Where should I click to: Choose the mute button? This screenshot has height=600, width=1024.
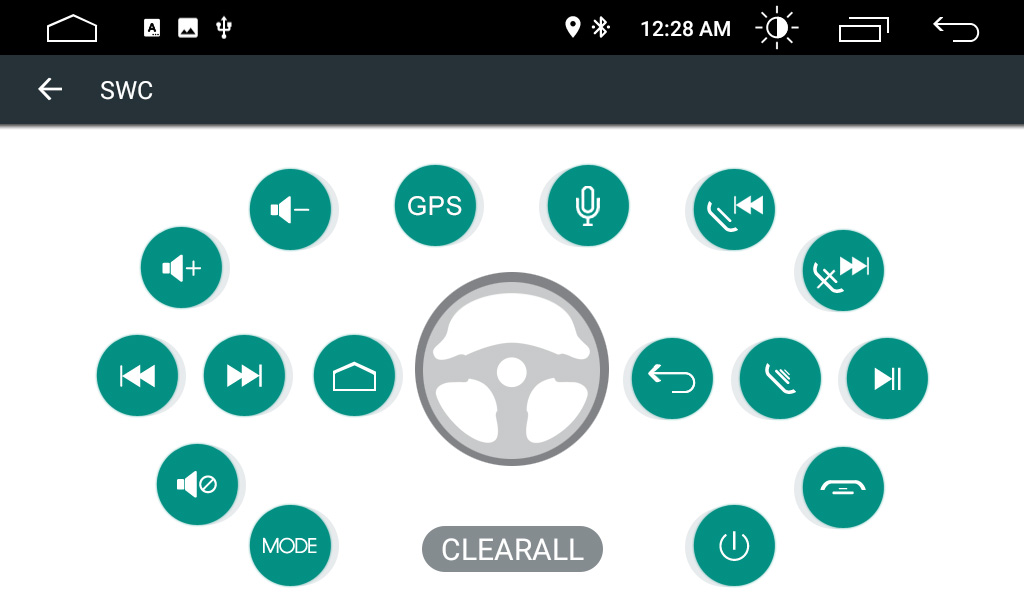[x=197, y=485]
